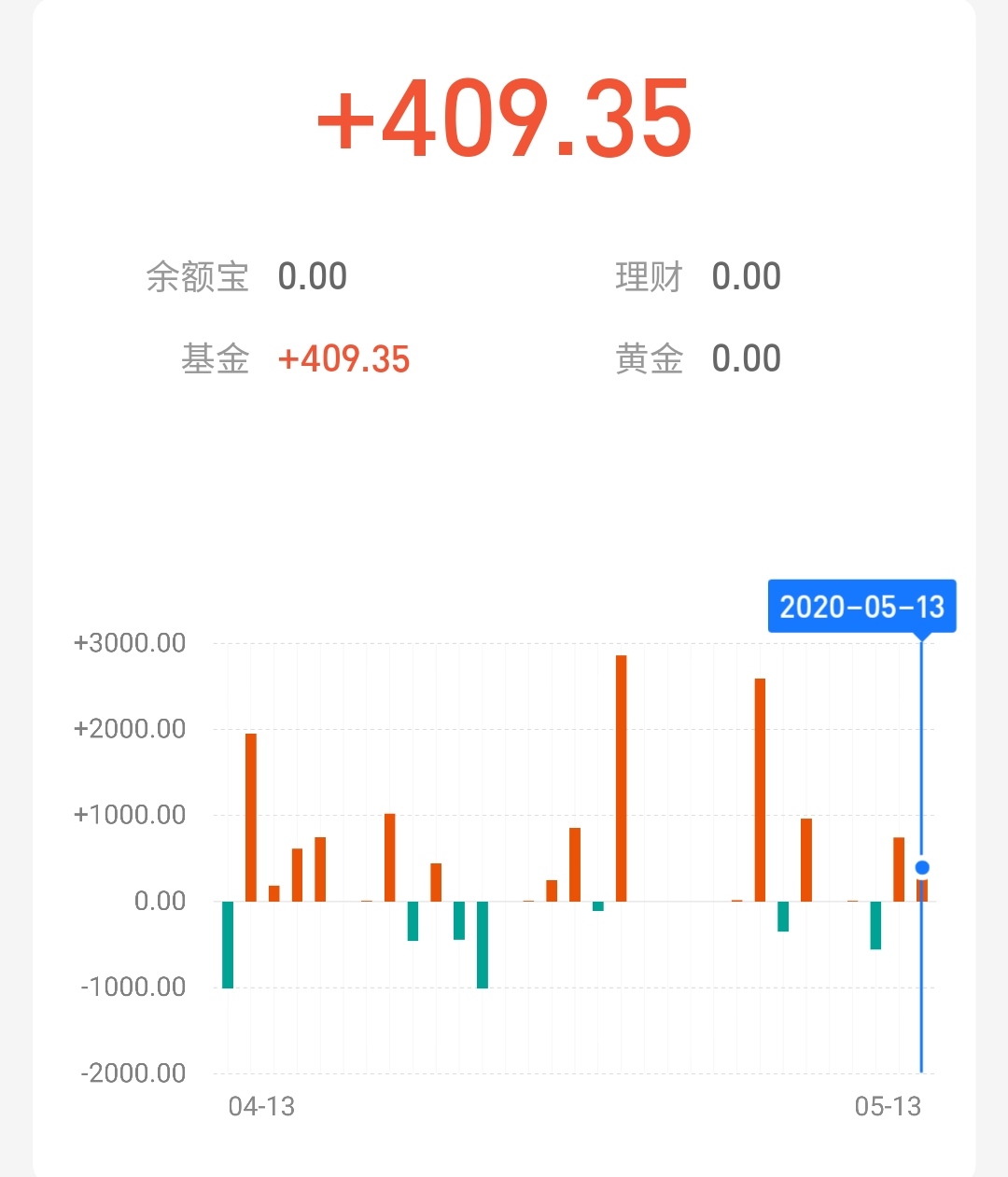Viewport: 1008px width, 1177px height.
Task: Tap the 2020-05-13 date tooltip
Action: (861, 607)
